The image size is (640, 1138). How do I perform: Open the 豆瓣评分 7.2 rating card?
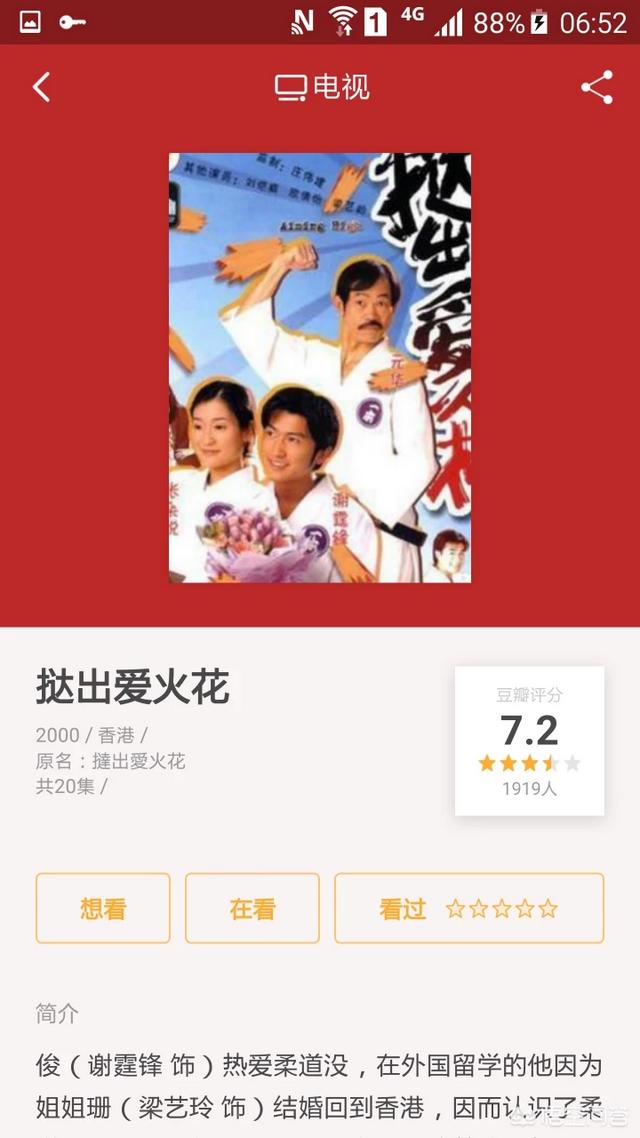pos(529,740)
